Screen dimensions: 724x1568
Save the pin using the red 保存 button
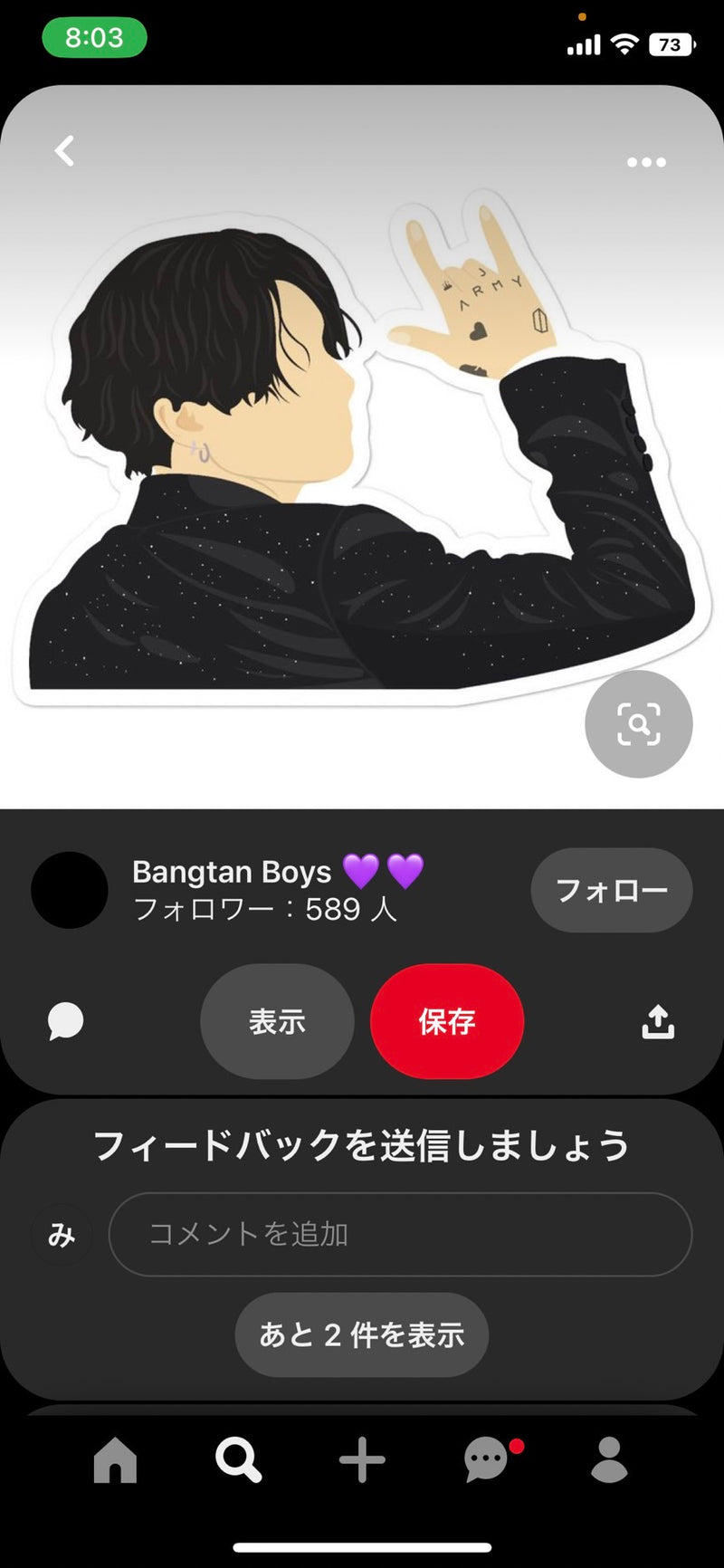point(446,1021)
